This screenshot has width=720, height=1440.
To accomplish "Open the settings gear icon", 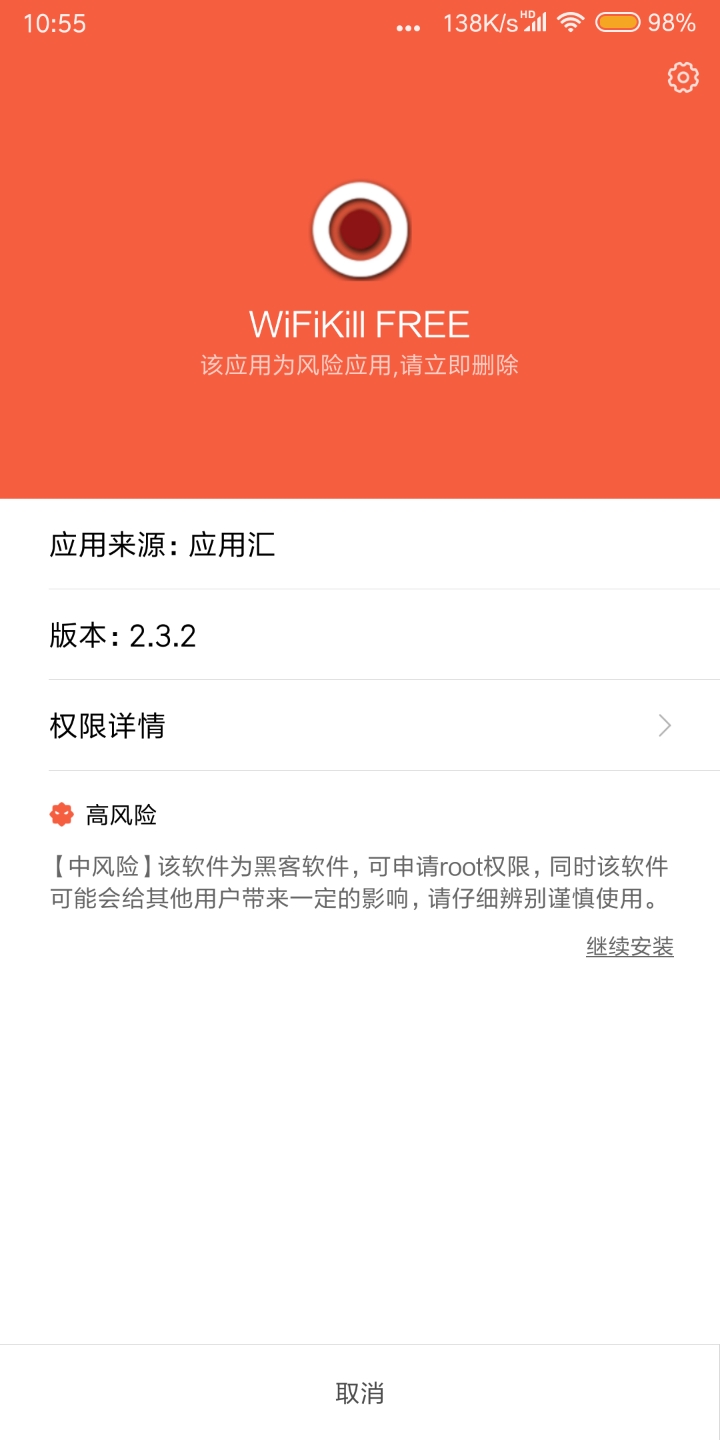I will tap(683, 77).
